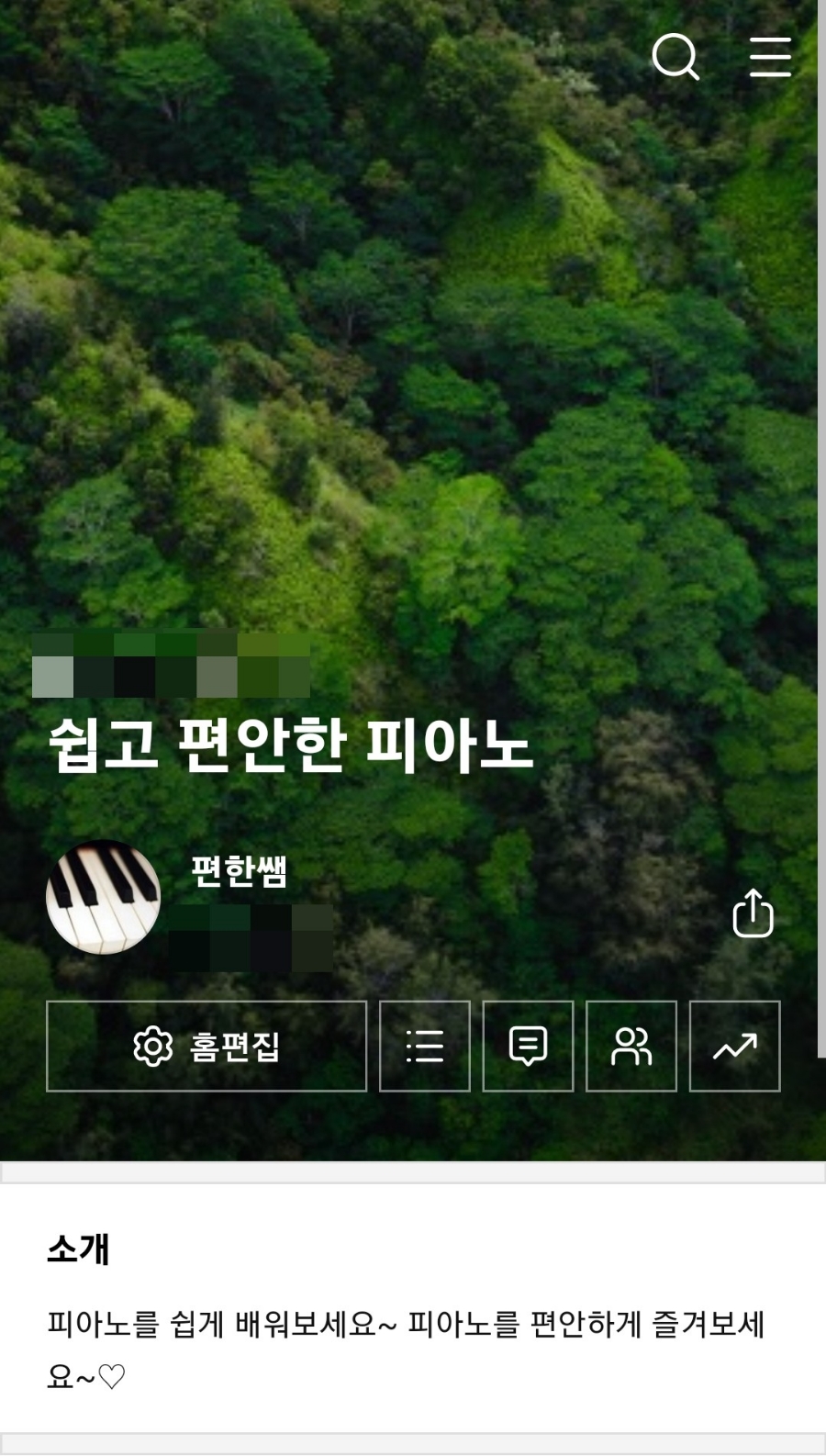826x1456 pixels.
Task: Tap the 홈편집 button
Action: (x=206, y=1046)
